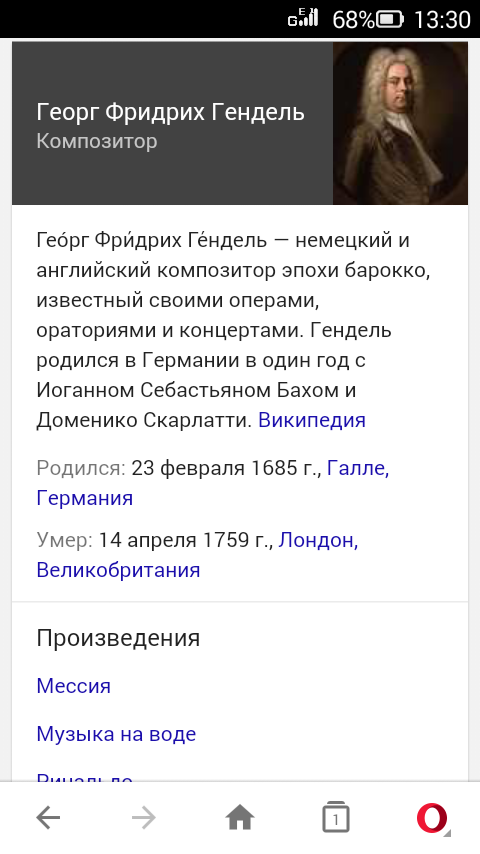The width and height of the screenshot is (480, 854).
Task: Go forward with the browser forward arrow
Action: pos(144,818)
